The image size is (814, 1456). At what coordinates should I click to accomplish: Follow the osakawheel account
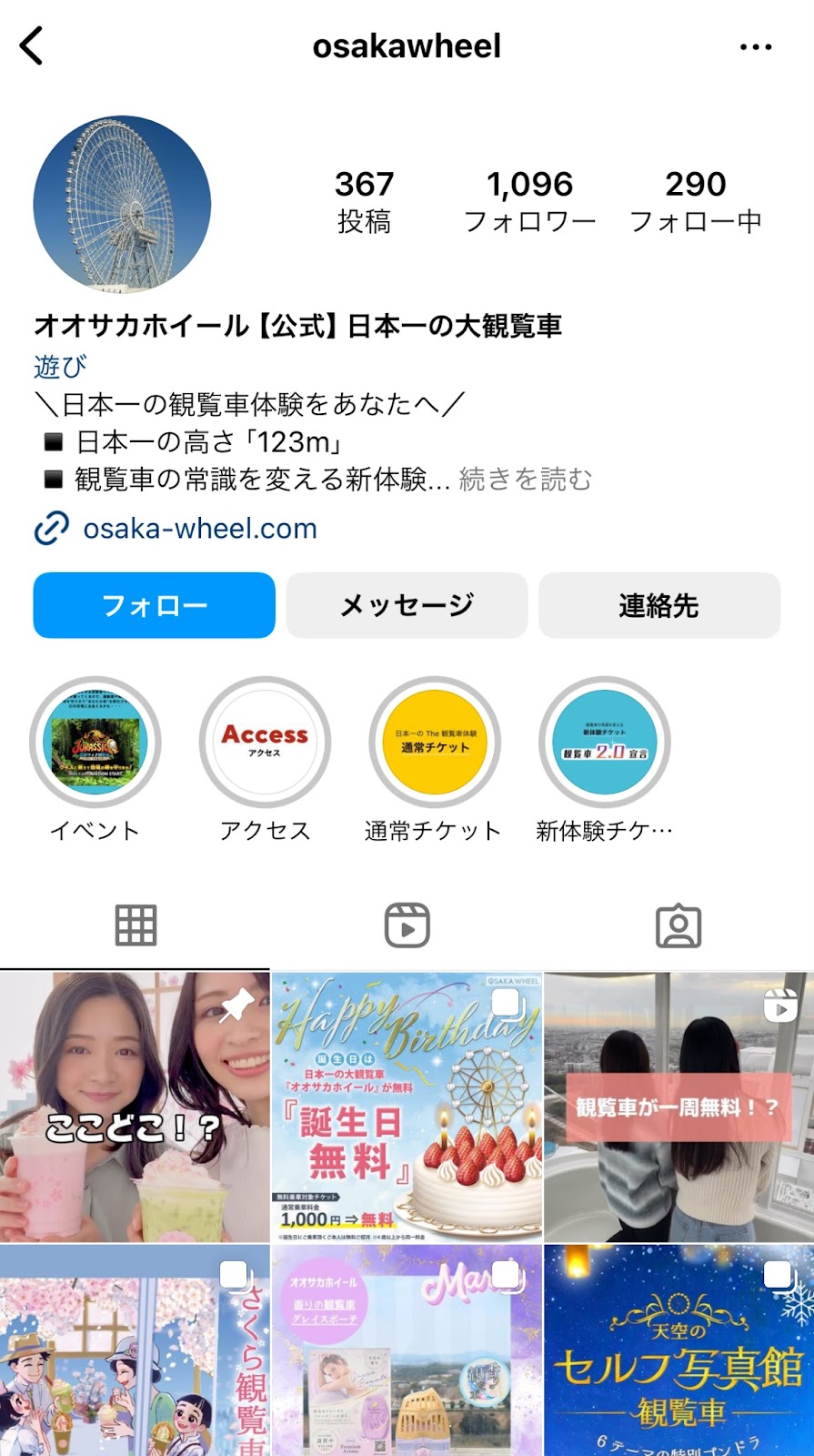(x=154, y=605)
